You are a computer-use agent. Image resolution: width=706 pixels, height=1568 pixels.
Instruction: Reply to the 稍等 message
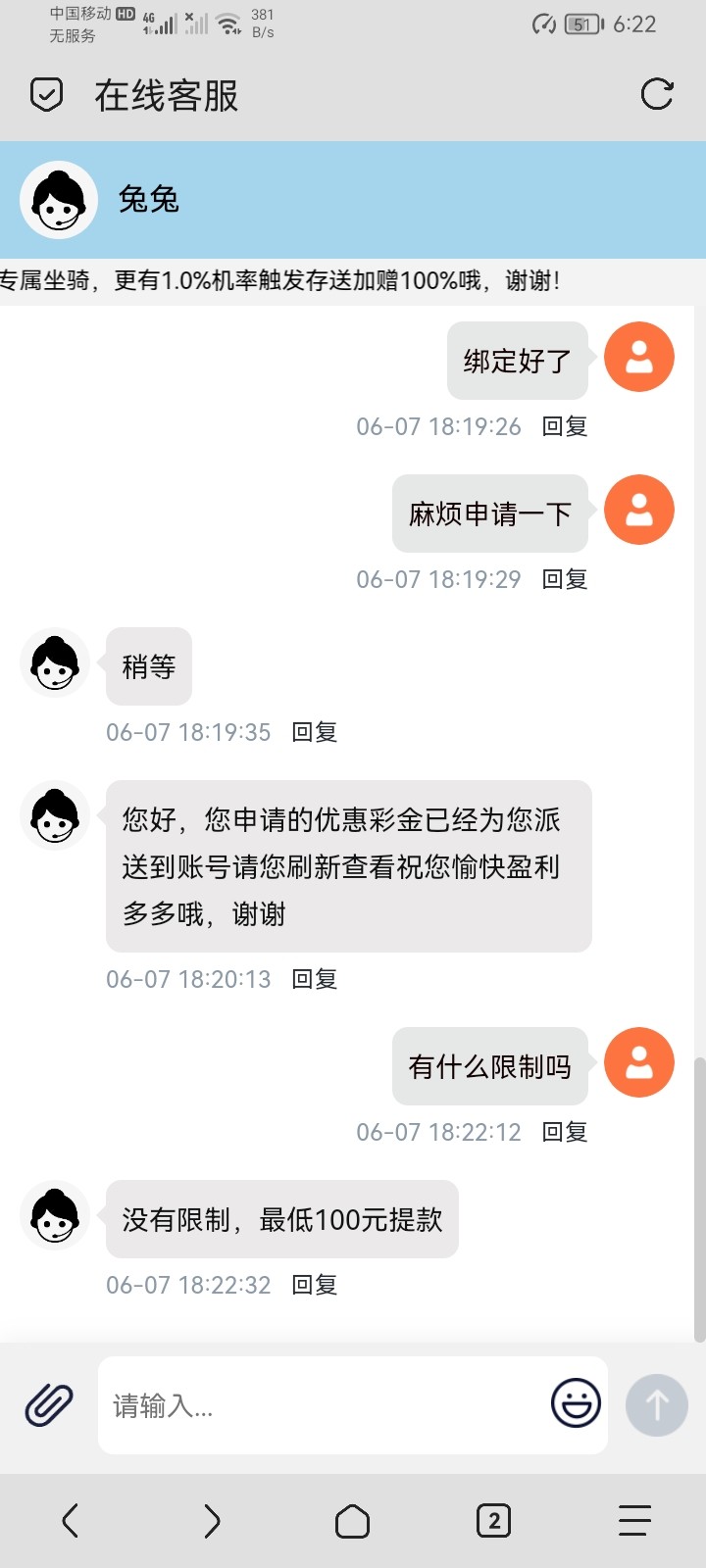[x=315, y=732]
